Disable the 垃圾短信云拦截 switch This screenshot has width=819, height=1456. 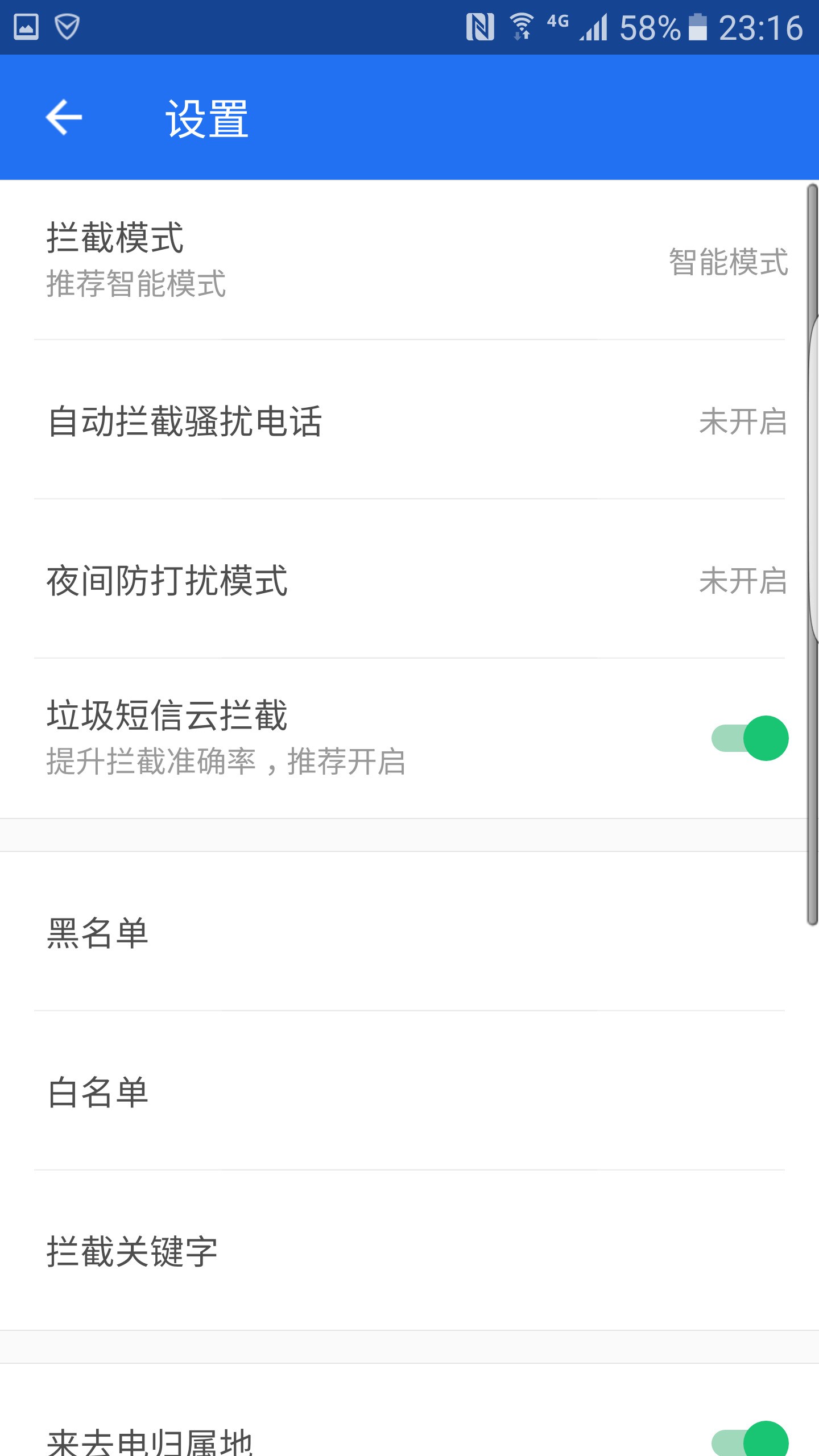[750, 738]
